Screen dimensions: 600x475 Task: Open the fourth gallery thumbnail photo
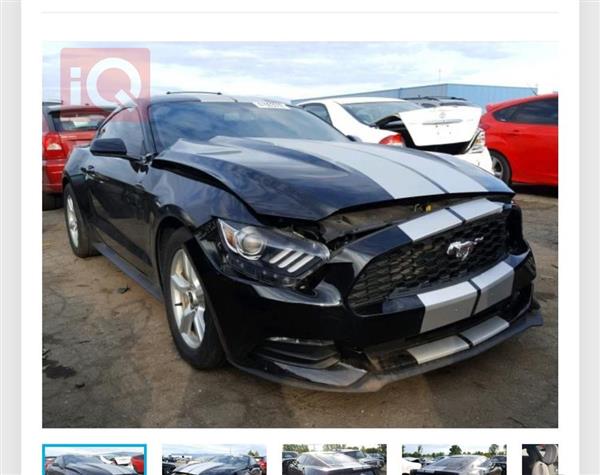pos(454,461)
